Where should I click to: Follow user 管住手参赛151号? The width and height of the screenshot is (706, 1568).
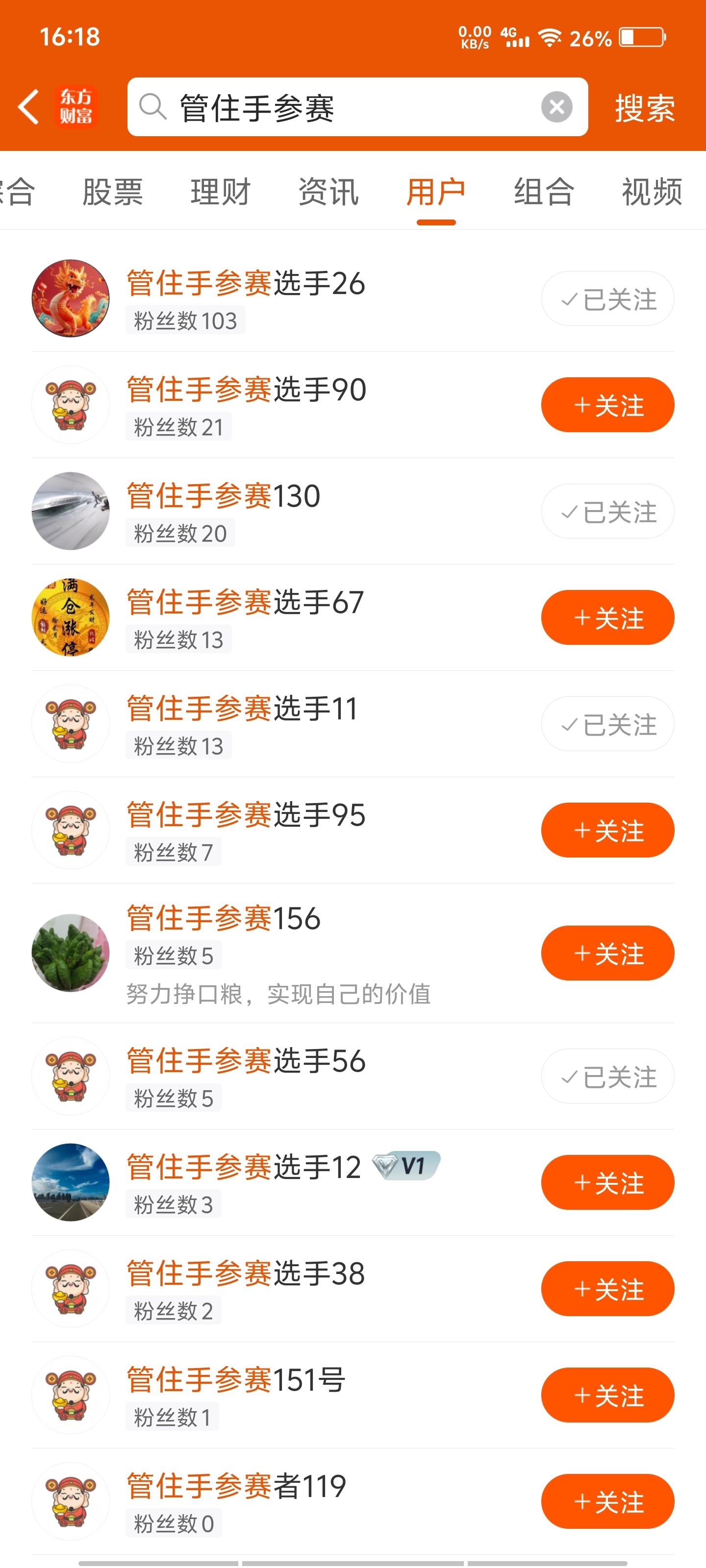pos(607,1395)
